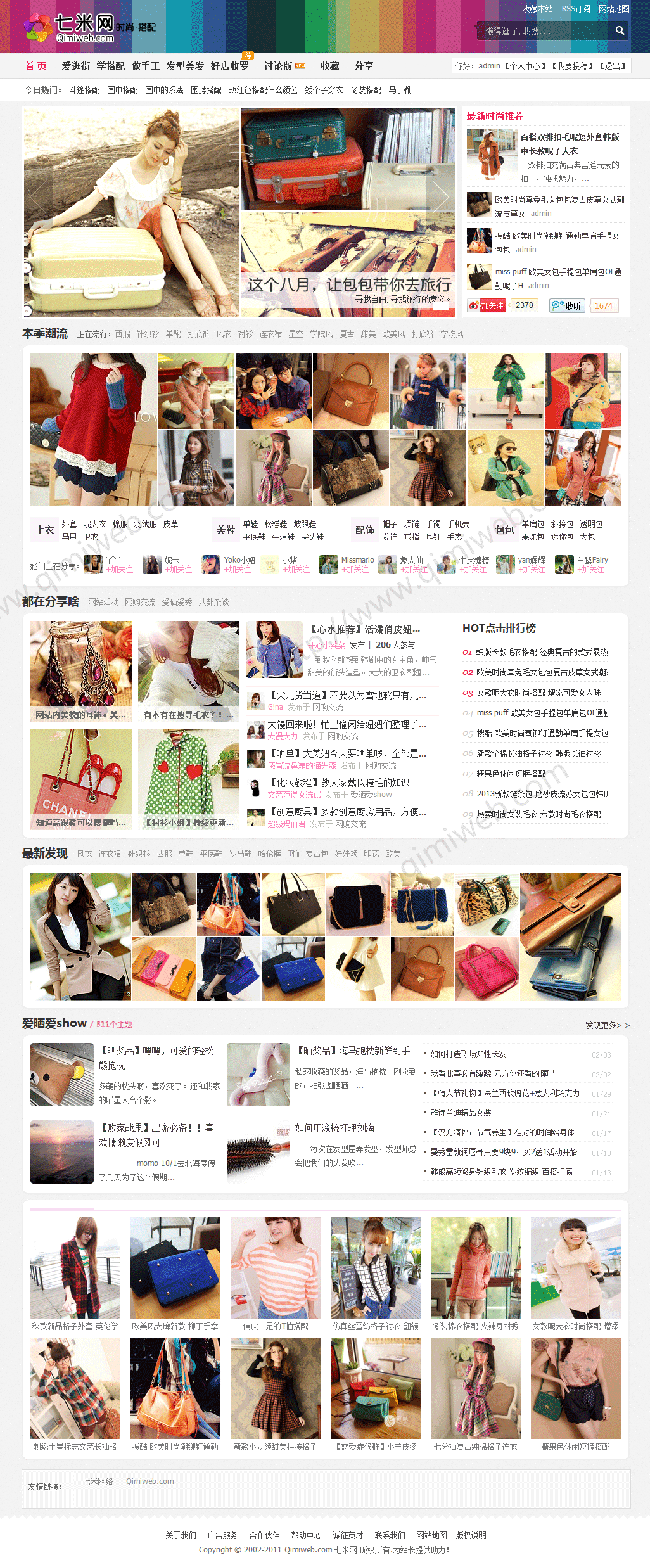Focus the top search input box
This screenshot has height=1567, width=650.
(x=545, y=31)
